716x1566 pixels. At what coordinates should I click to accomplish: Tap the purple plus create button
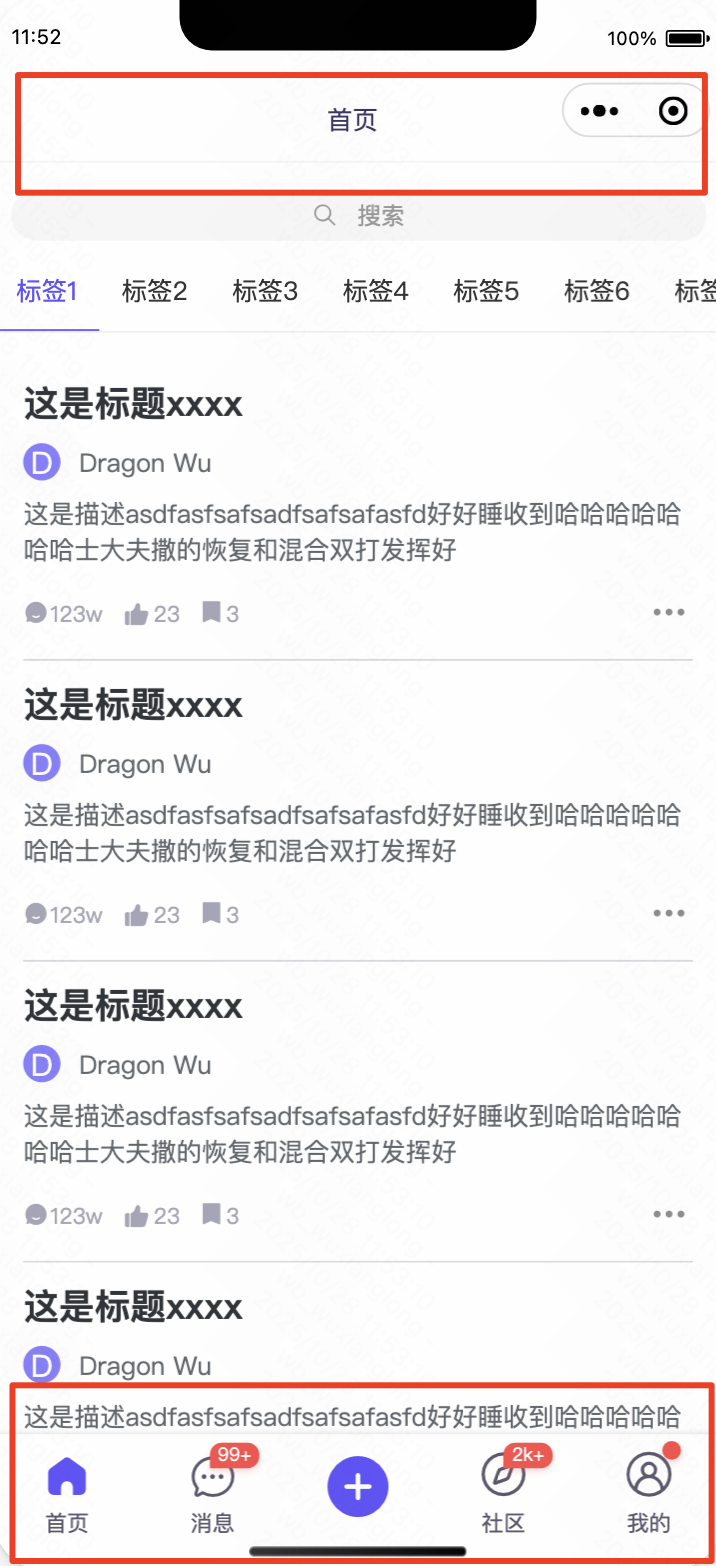358,1487
